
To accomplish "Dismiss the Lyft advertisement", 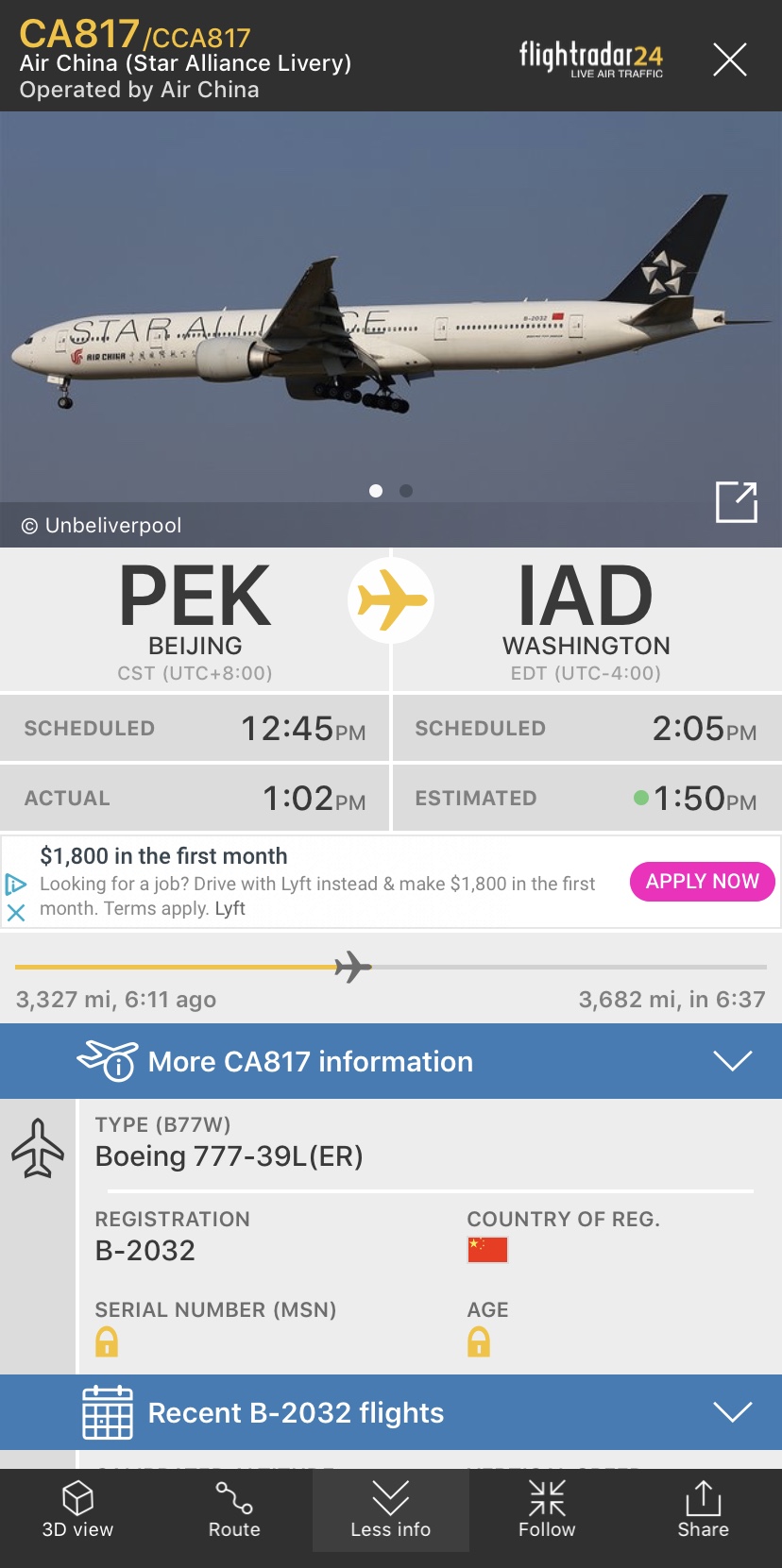I will 16,913.
